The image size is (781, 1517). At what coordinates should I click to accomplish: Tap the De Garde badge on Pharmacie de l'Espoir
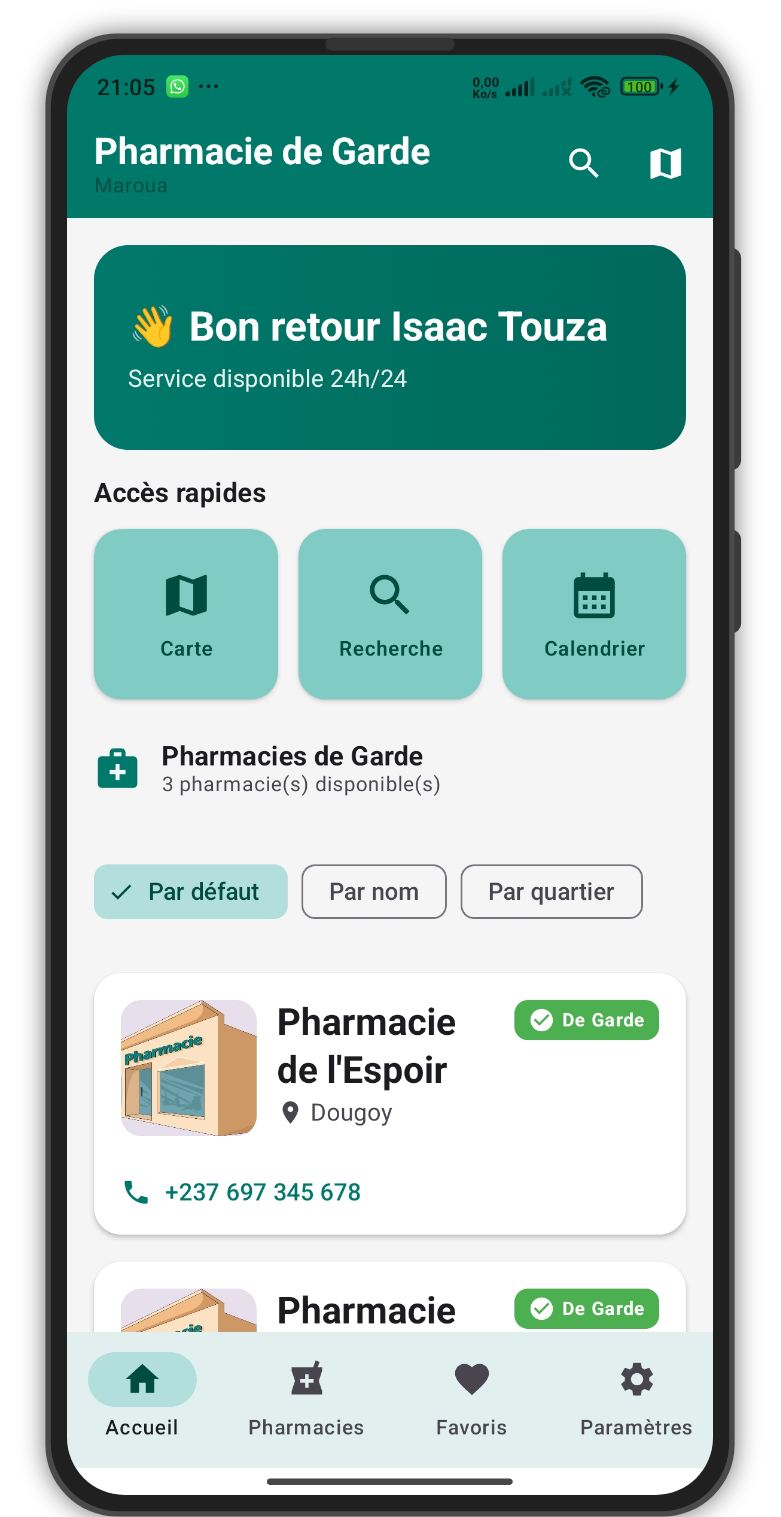pyautogui.click(x=586, y=1020)
